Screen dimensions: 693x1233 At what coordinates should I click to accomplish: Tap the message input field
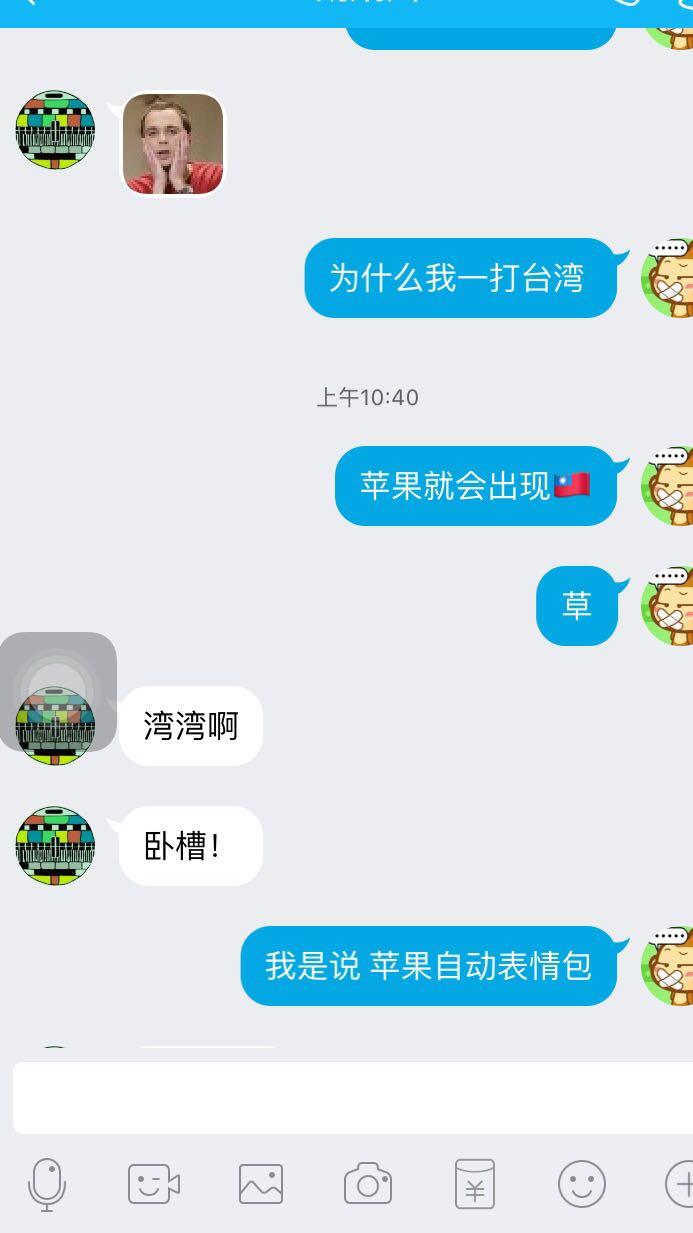[352, 1097]
